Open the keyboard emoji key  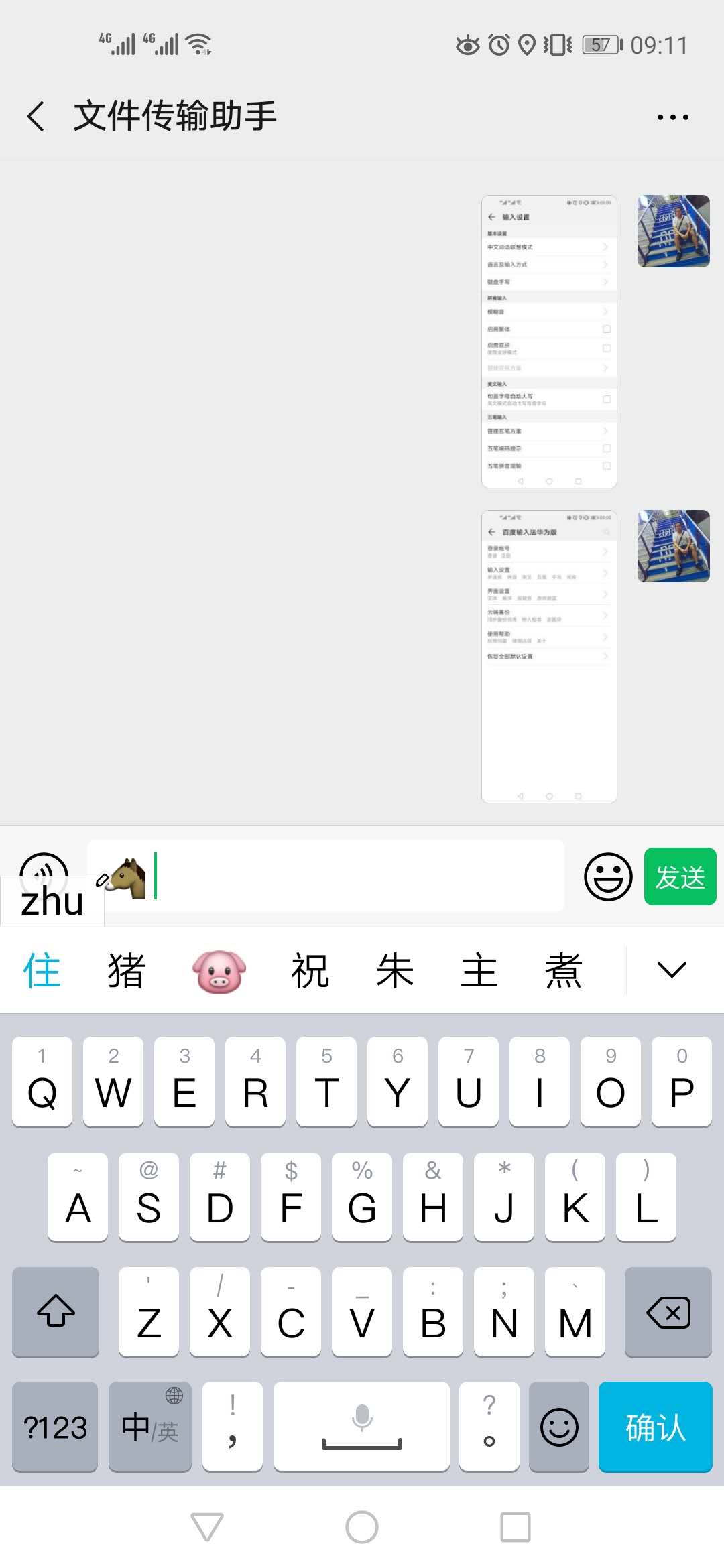558,1427
